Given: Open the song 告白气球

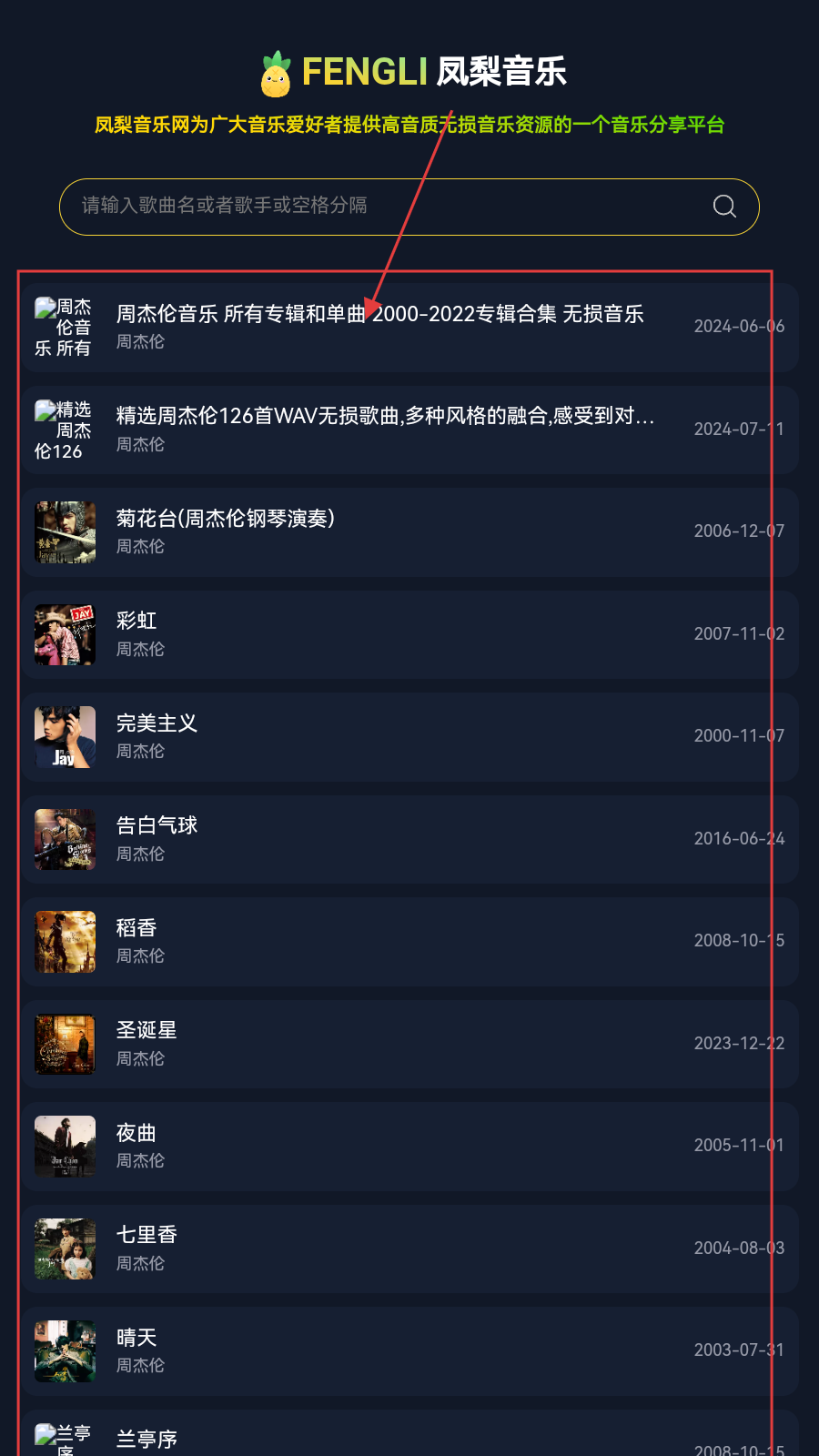Looking at the screenshot, I should click(x=157, y=826).
